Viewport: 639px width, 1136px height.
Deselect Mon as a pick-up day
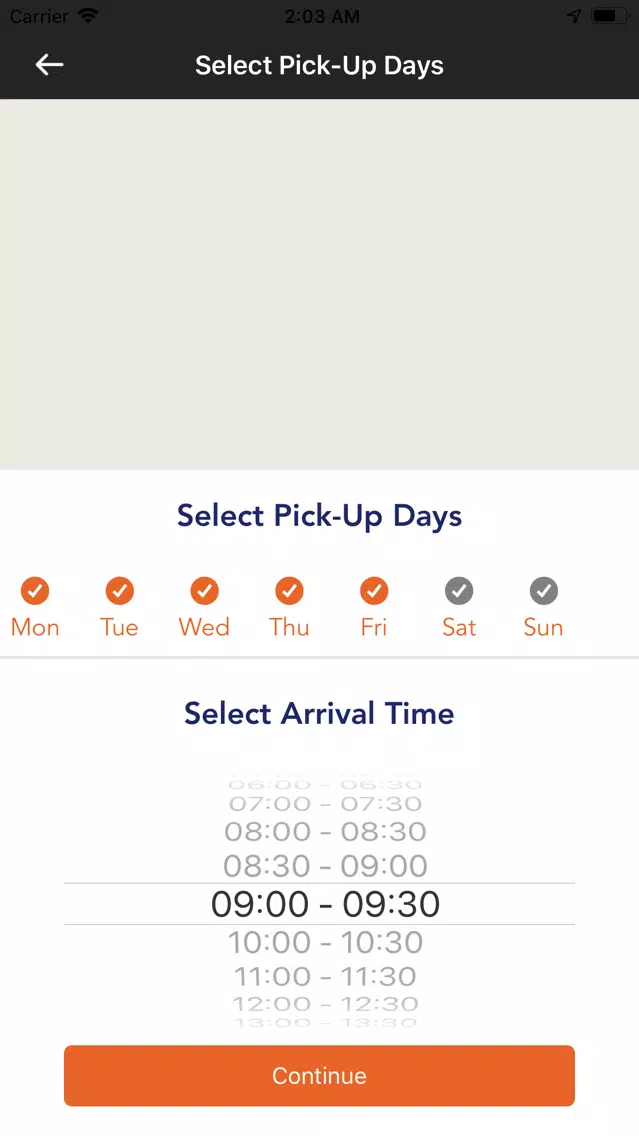[35, 591]
